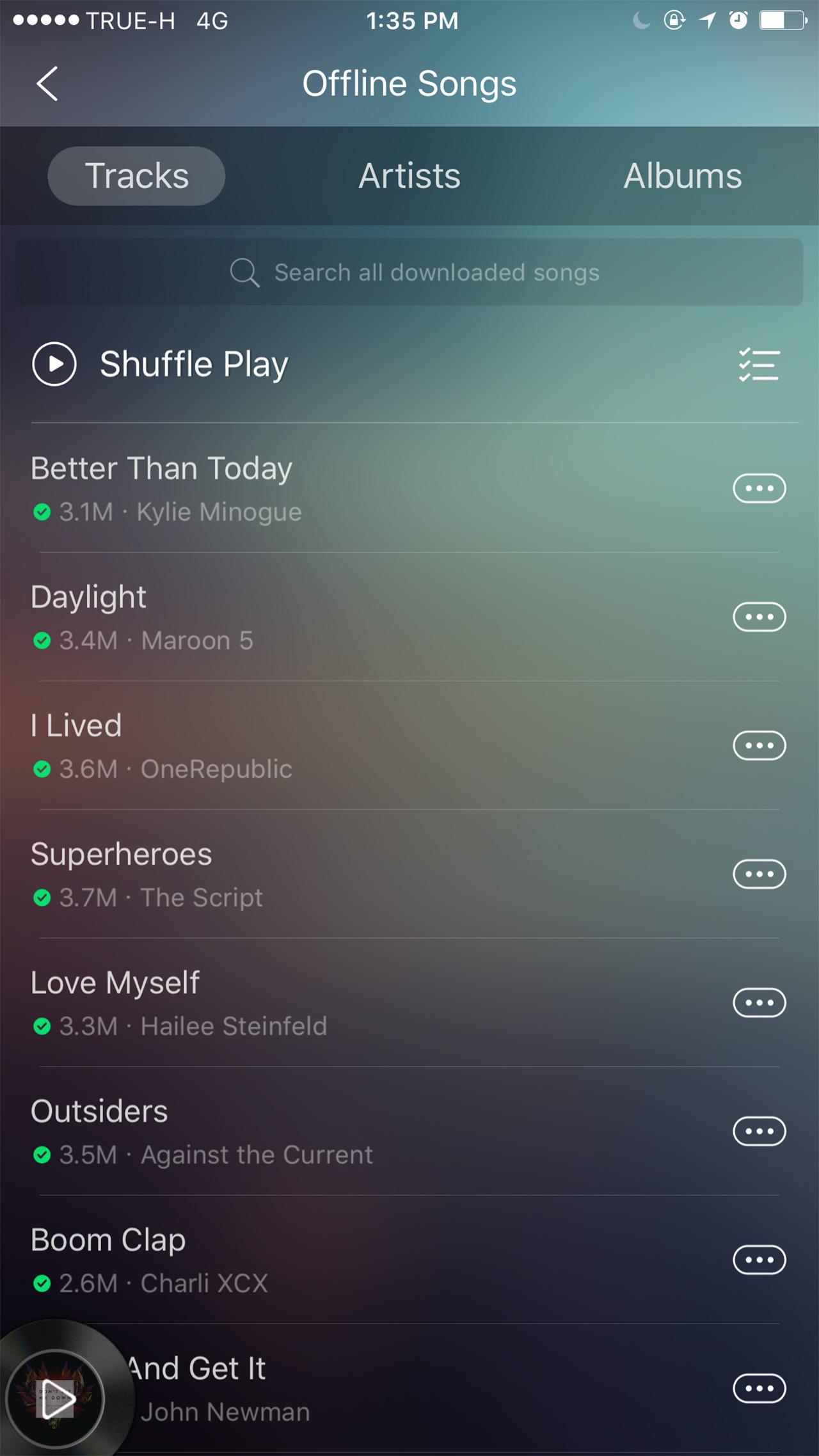Switch to the Albums tab

point(683,176)
